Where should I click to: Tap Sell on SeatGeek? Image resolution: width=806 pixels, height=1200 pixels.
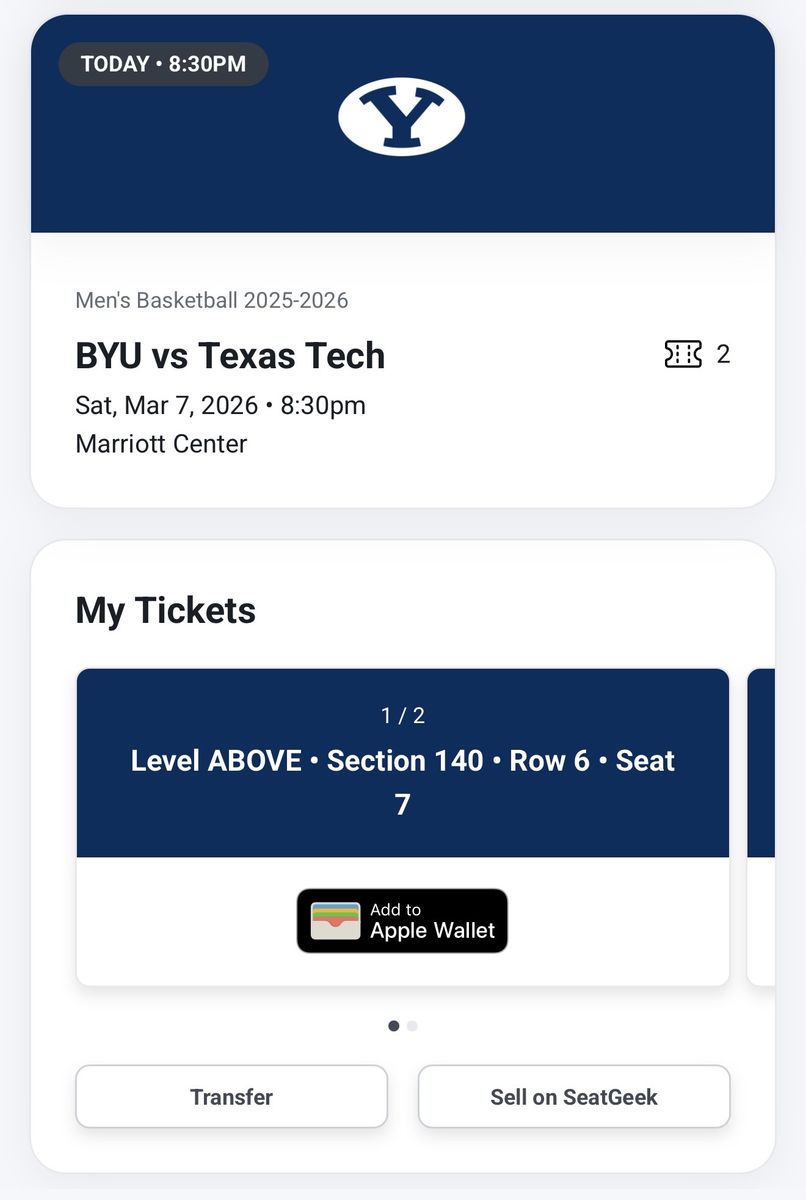pos(574,1097)
